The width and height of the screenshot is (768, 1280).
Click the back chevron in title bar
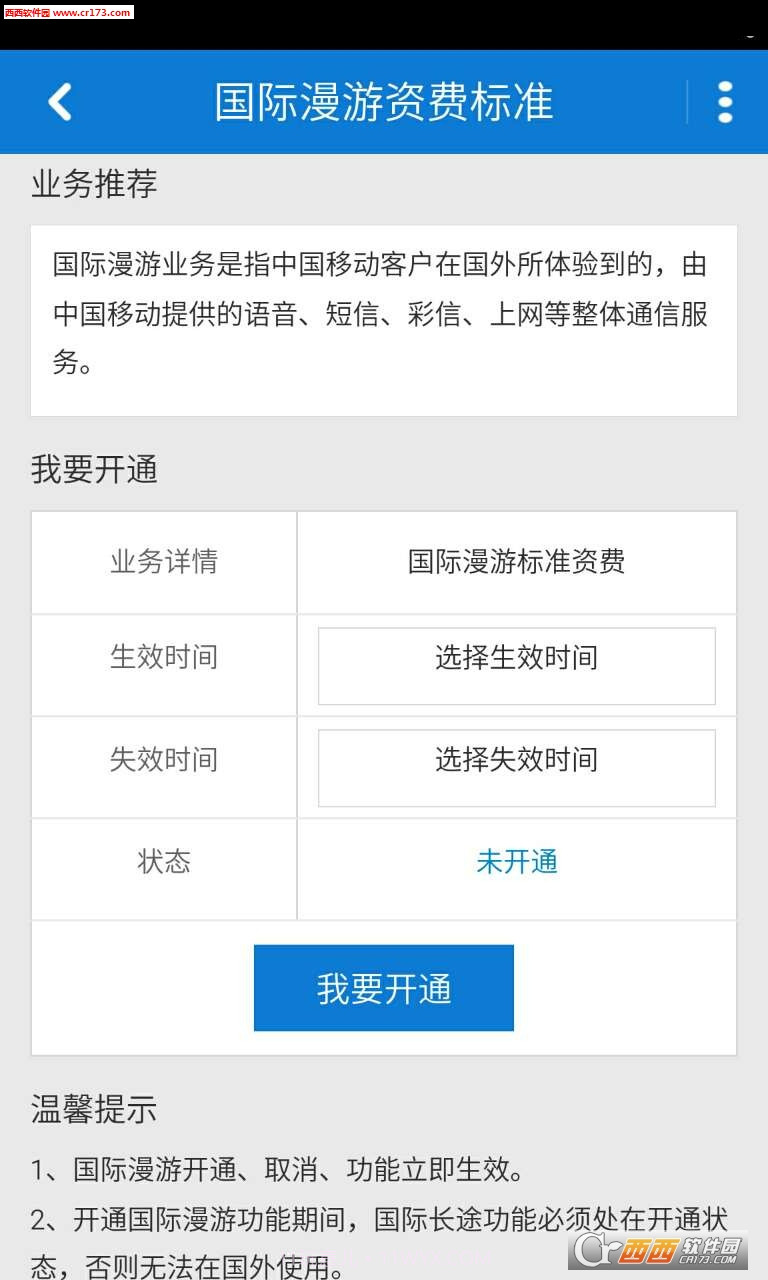57,101
